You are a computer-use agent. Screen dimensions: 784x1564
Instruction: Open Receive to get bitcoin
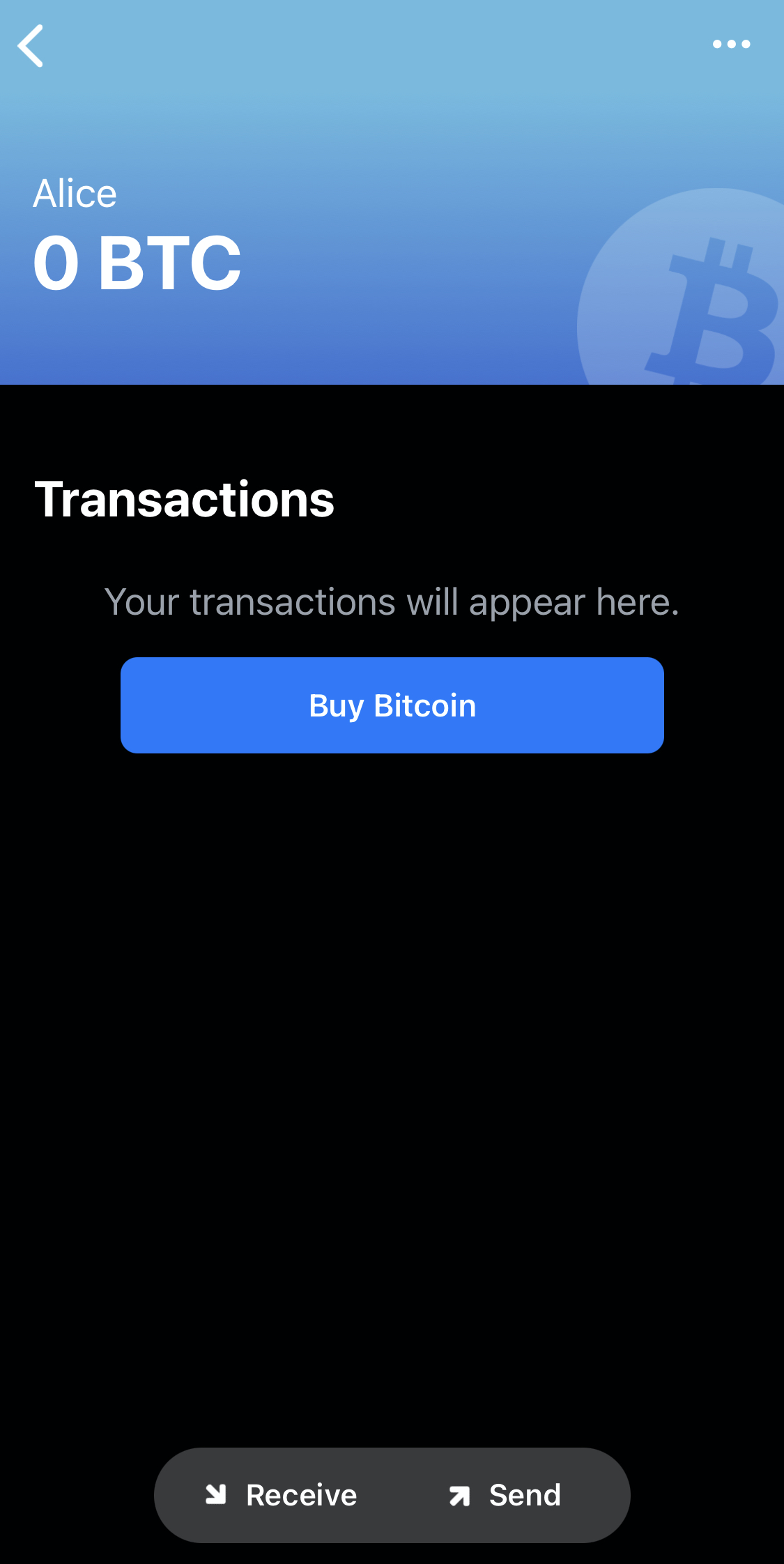[281, 1495]
